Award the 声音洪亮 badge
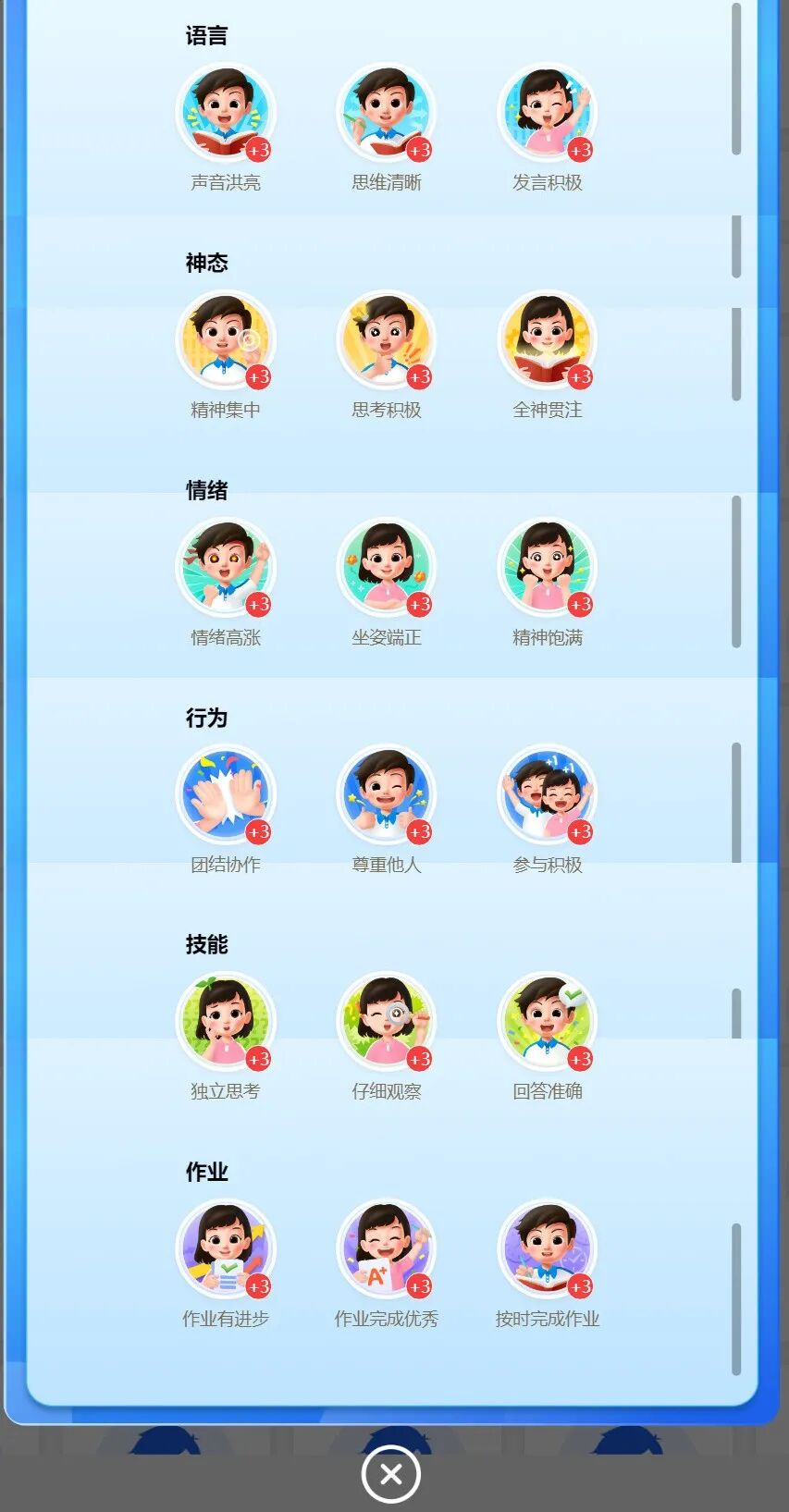 pos(225,113)
